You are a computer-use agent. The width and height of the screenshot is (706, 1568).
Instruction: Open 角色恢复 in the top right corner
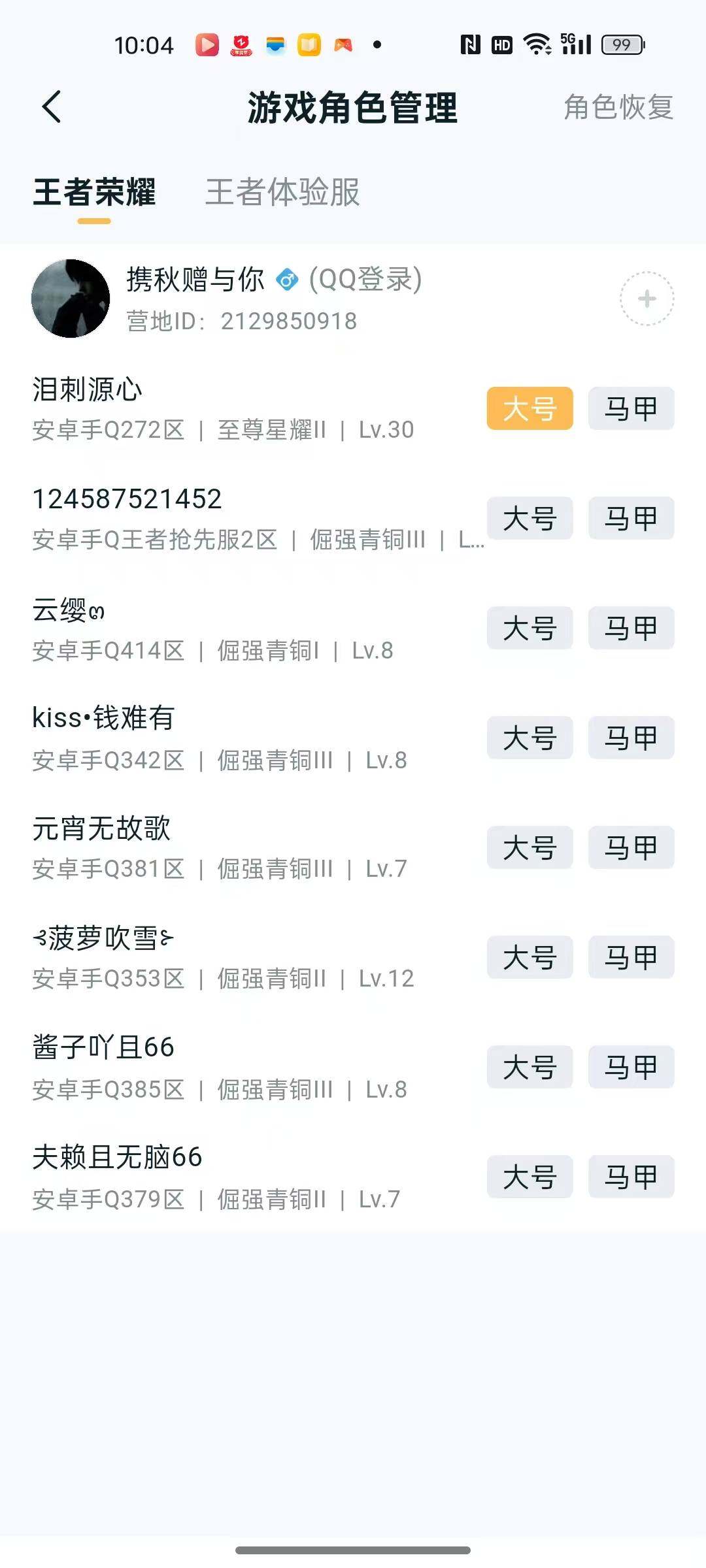pyautogui.click(x=616, y=110)
